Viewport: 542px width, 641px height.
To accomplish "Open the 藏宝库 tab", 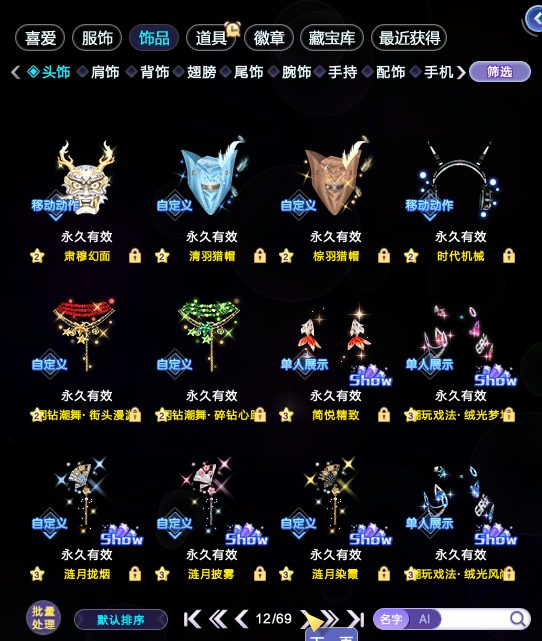I will [x=331, y=38].
